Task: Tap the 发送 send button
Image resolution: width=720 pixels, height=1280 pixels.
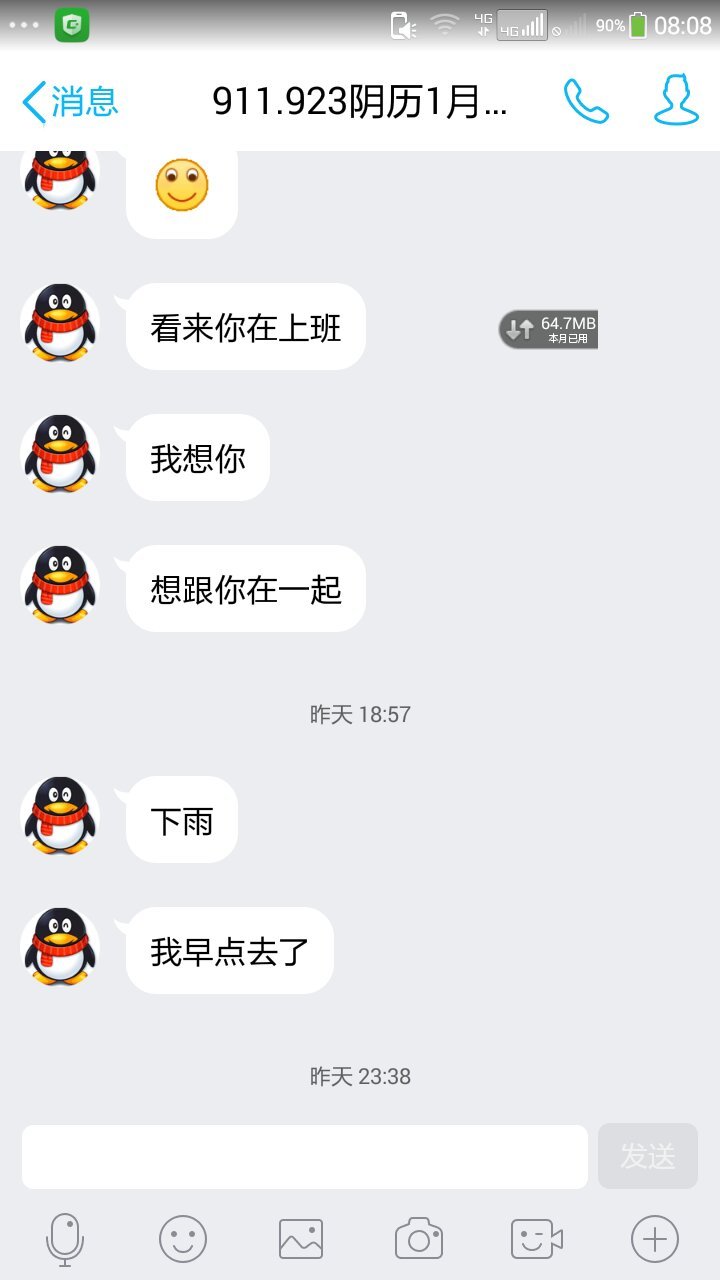Action: (x=648, y=1157)
